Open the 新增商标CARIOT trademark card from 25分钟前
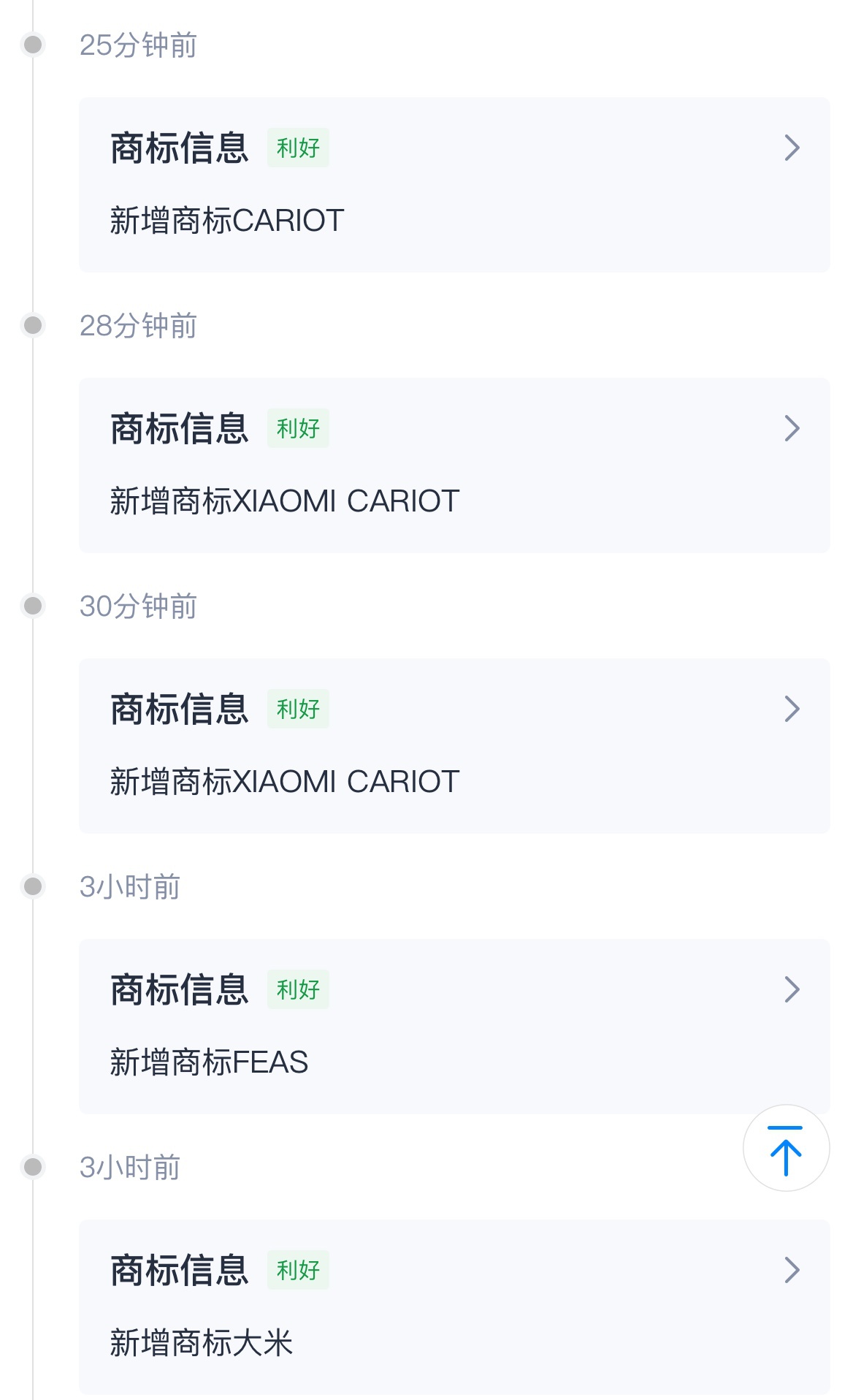 [x=454, y=185]
